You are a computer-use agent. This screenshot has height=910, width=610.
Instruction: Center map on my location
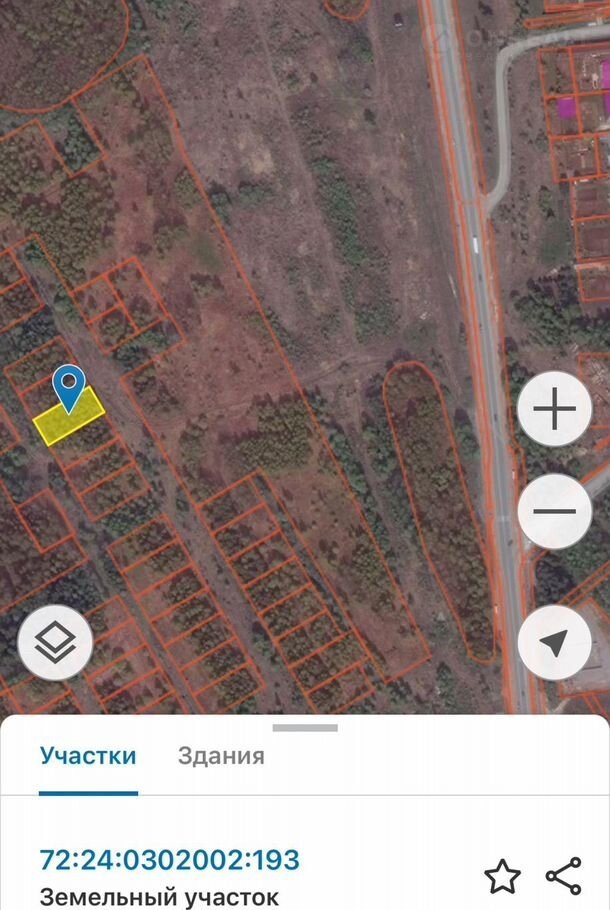555,643
